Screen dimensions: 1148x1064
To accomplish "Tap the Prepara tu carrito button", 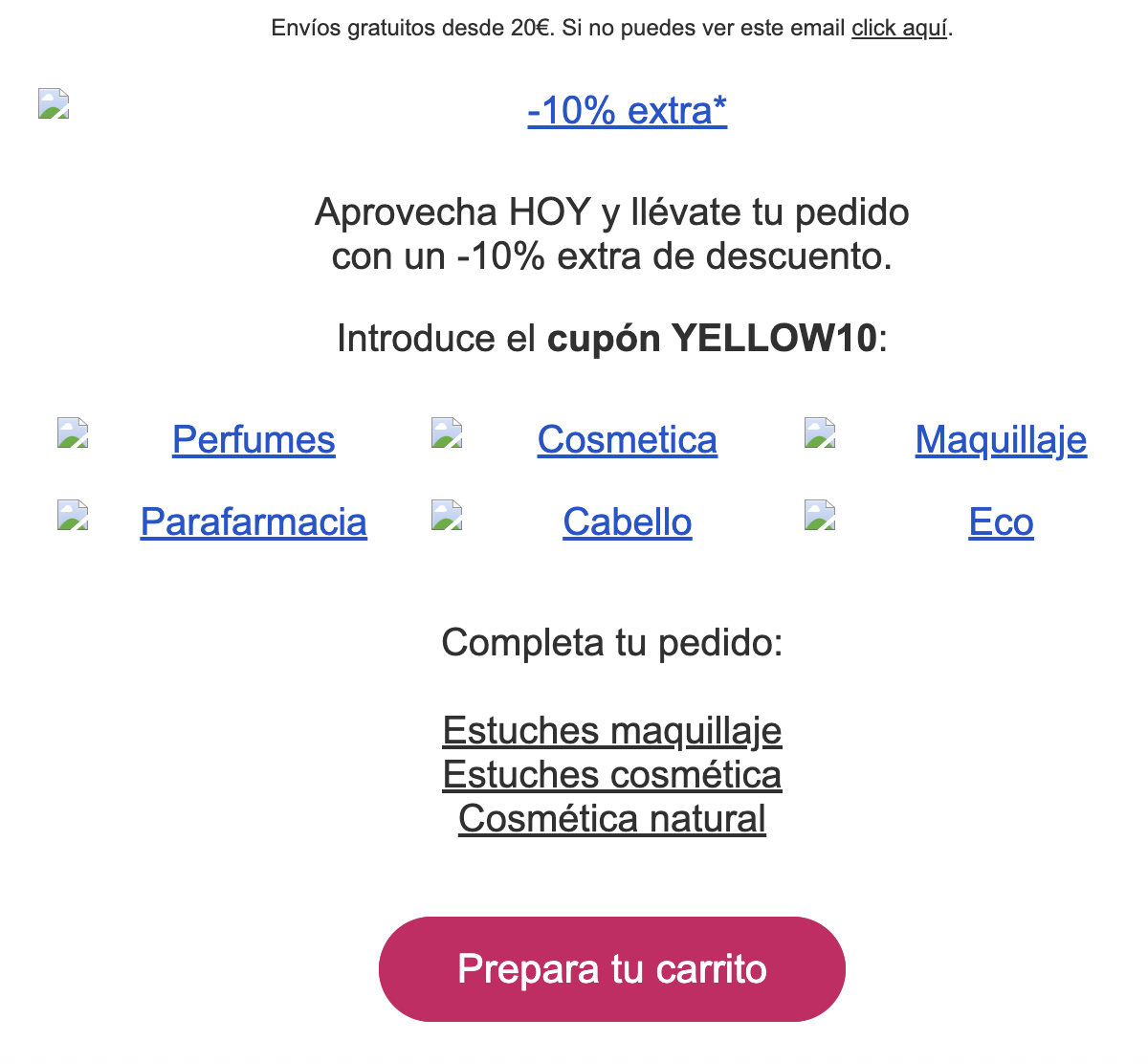I will pos(611,968).
